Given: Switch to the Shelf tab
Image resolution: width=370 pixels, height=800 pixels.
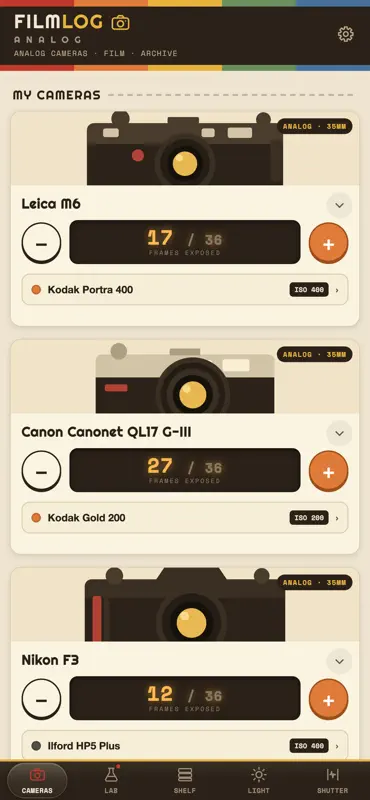Looking at the screenshot, I should point(185,780).
